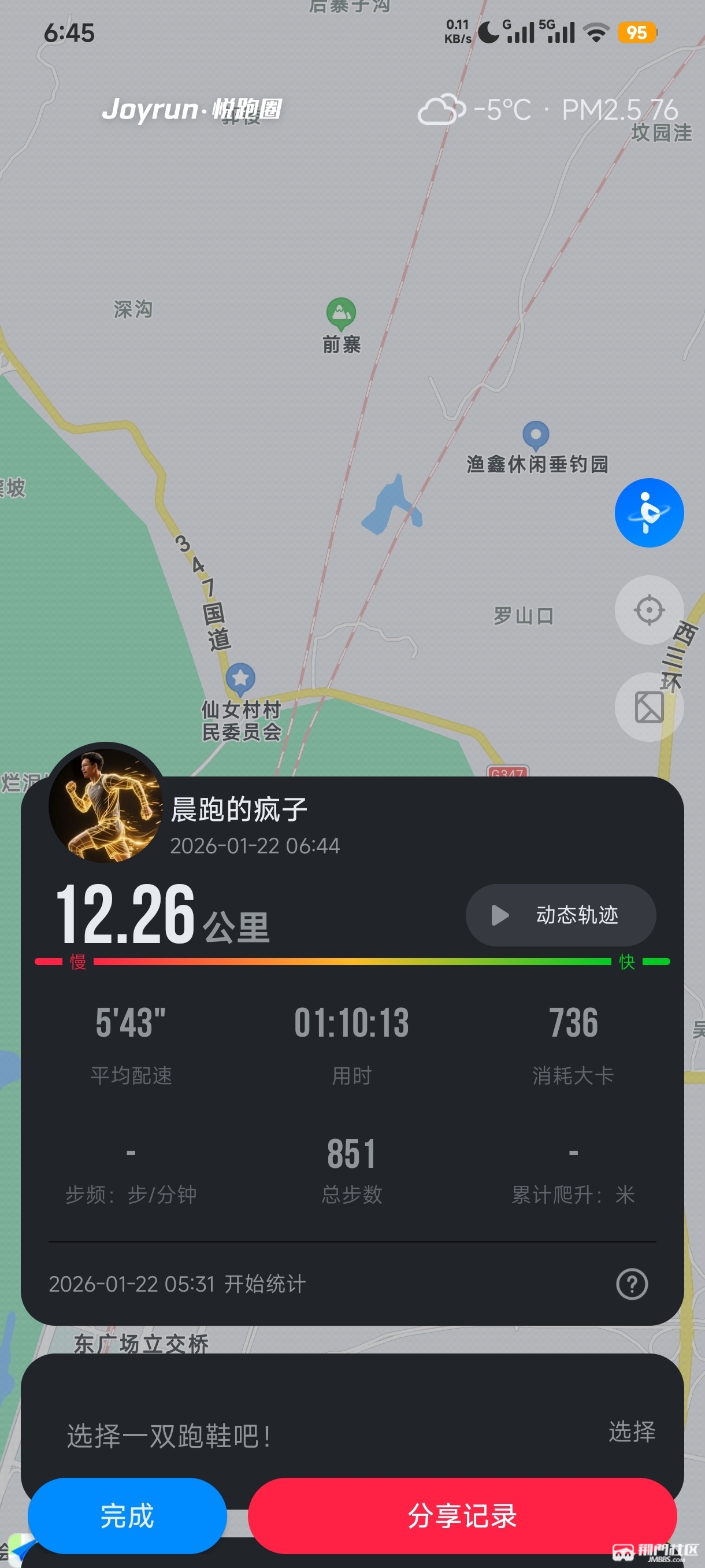Tap 分享记录 to share the run
The height and width of the screenshot is (1568, 705).
click(462, 1515)
